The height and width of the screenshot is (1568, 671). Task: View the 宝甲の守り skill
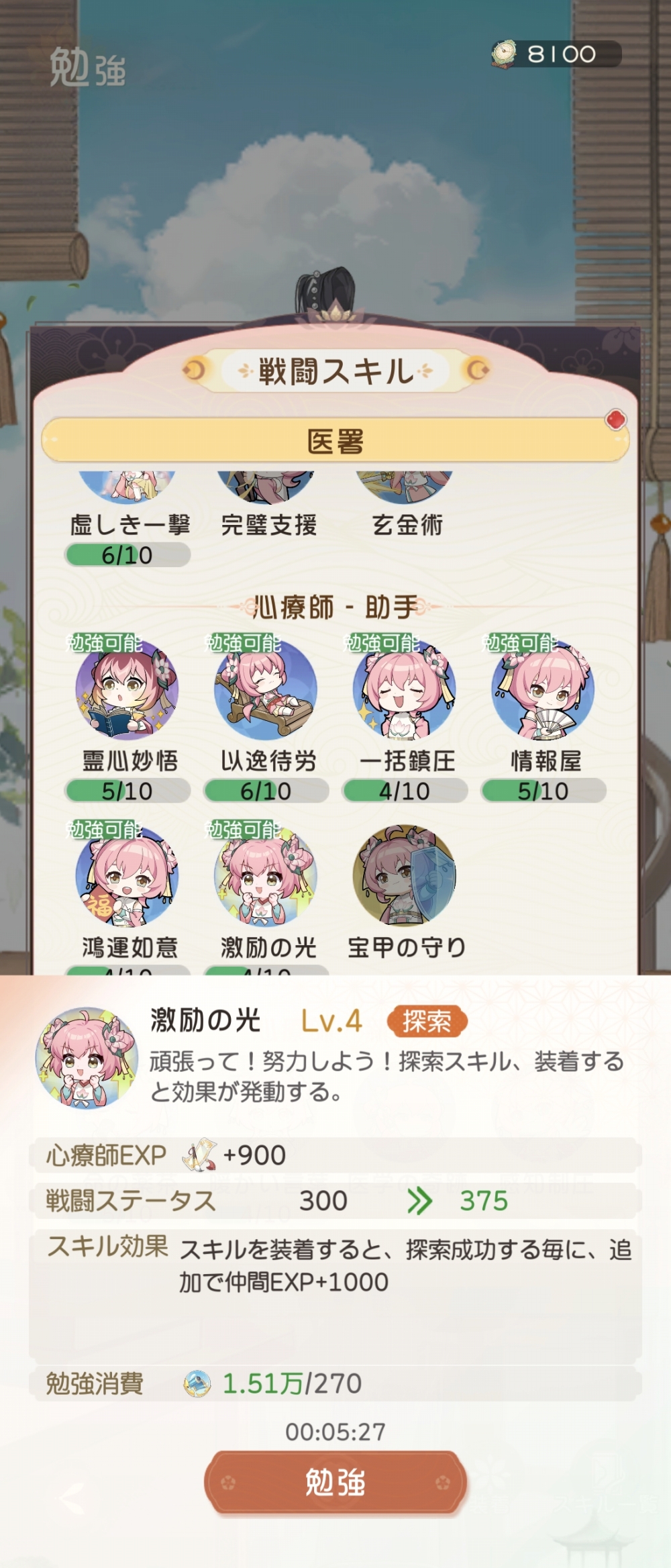(405, 876)
